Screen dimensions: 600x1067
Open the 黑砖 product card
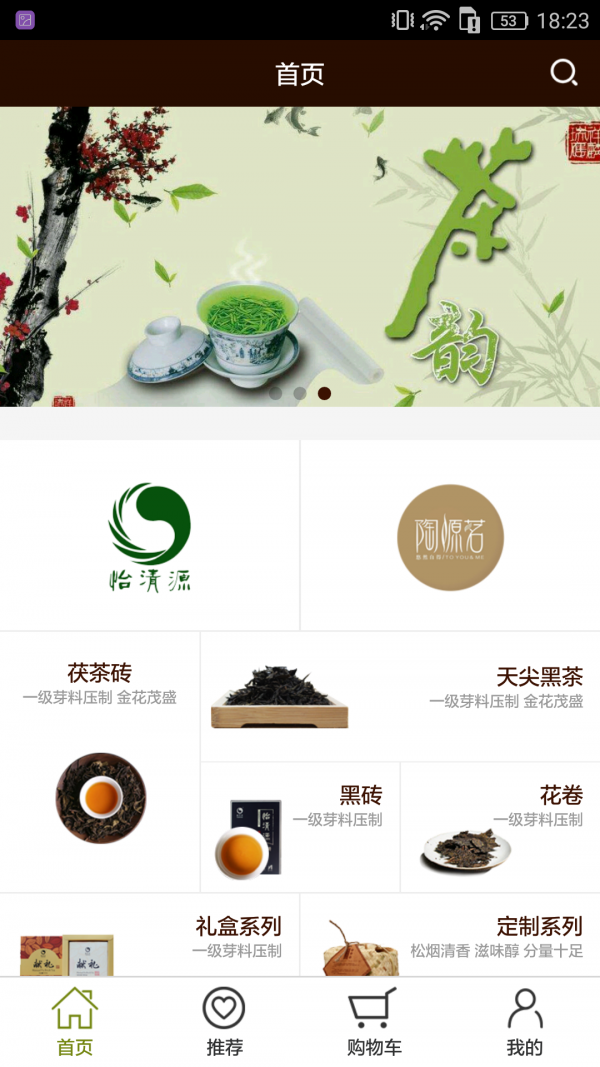pyautogui.click(x=300, y=827)
